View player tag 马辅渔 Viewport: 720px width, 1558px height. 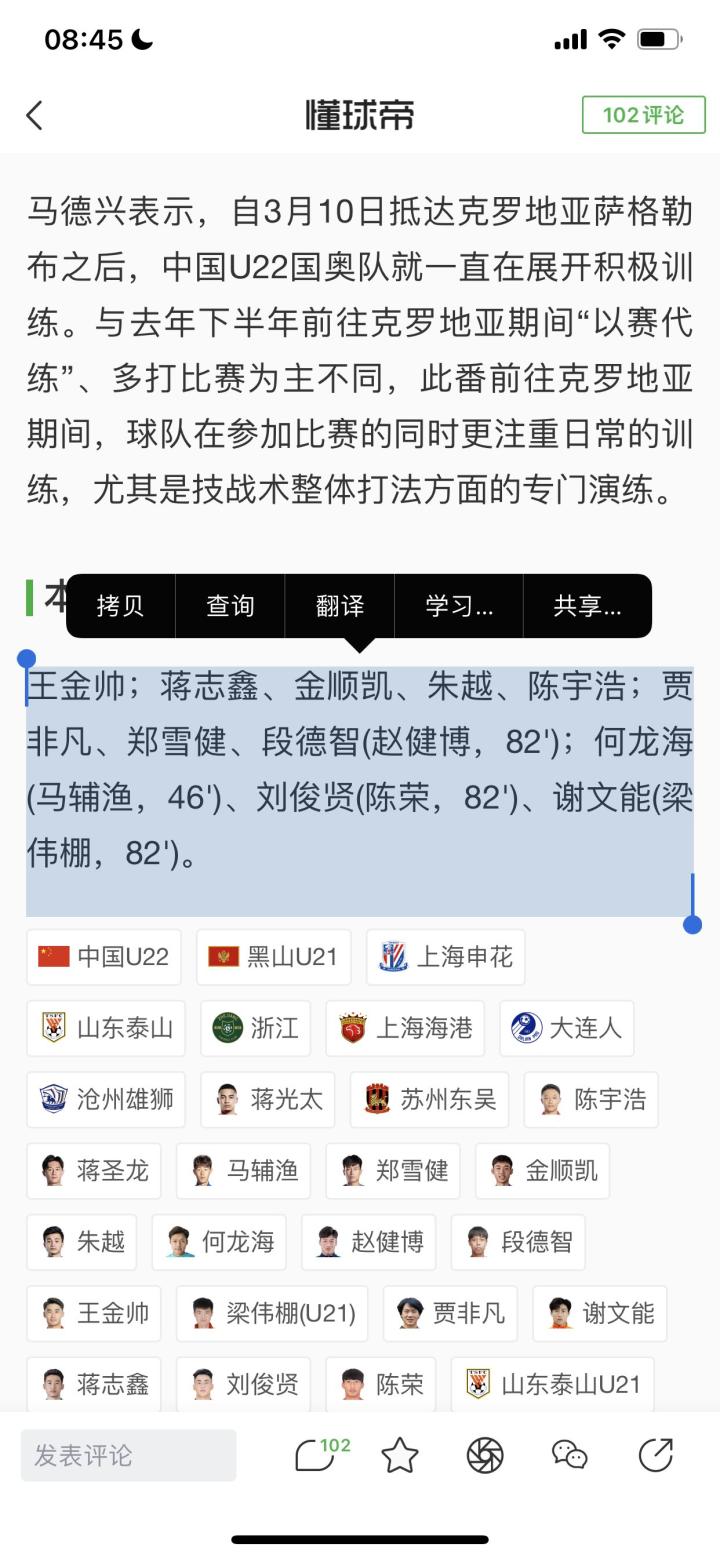point(244,1170)
